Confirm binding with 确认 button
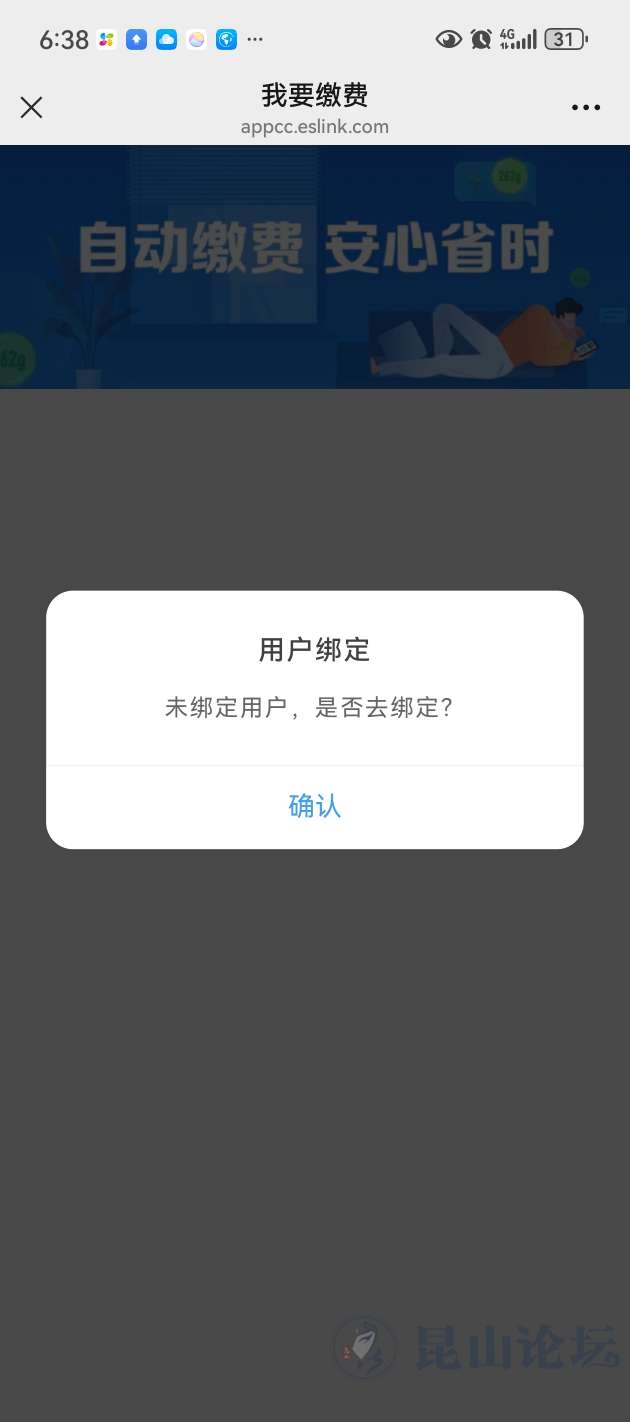 [x=314, y=806]
